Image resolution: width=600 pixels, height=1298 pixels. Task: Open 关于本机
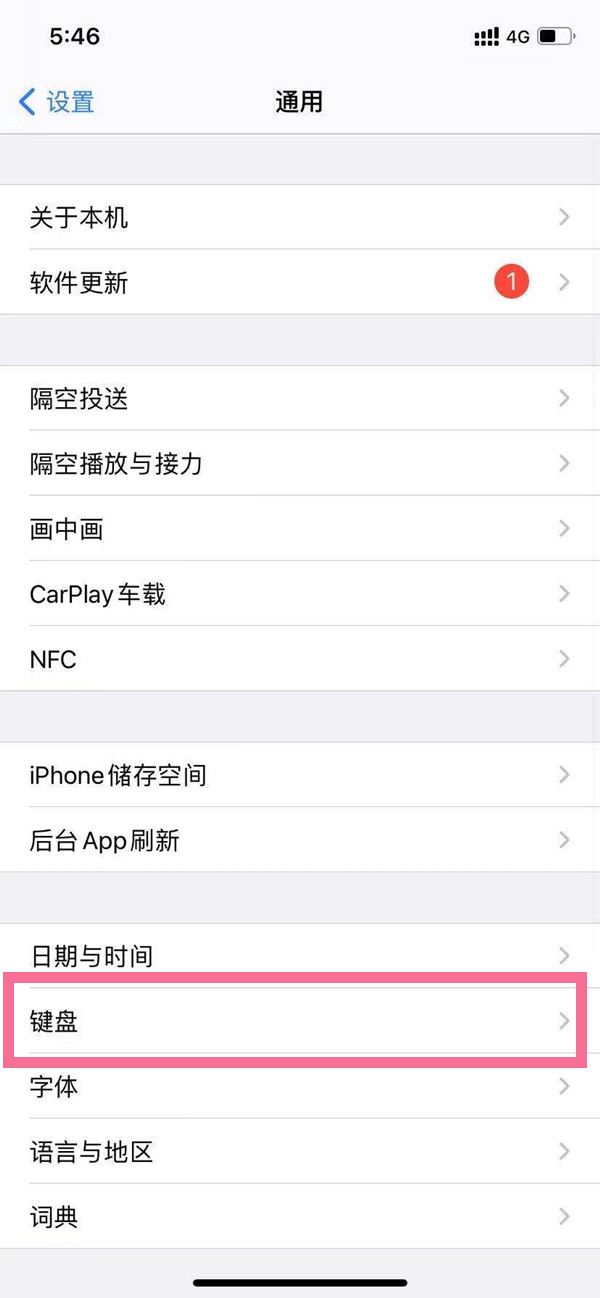pos(300,217)
